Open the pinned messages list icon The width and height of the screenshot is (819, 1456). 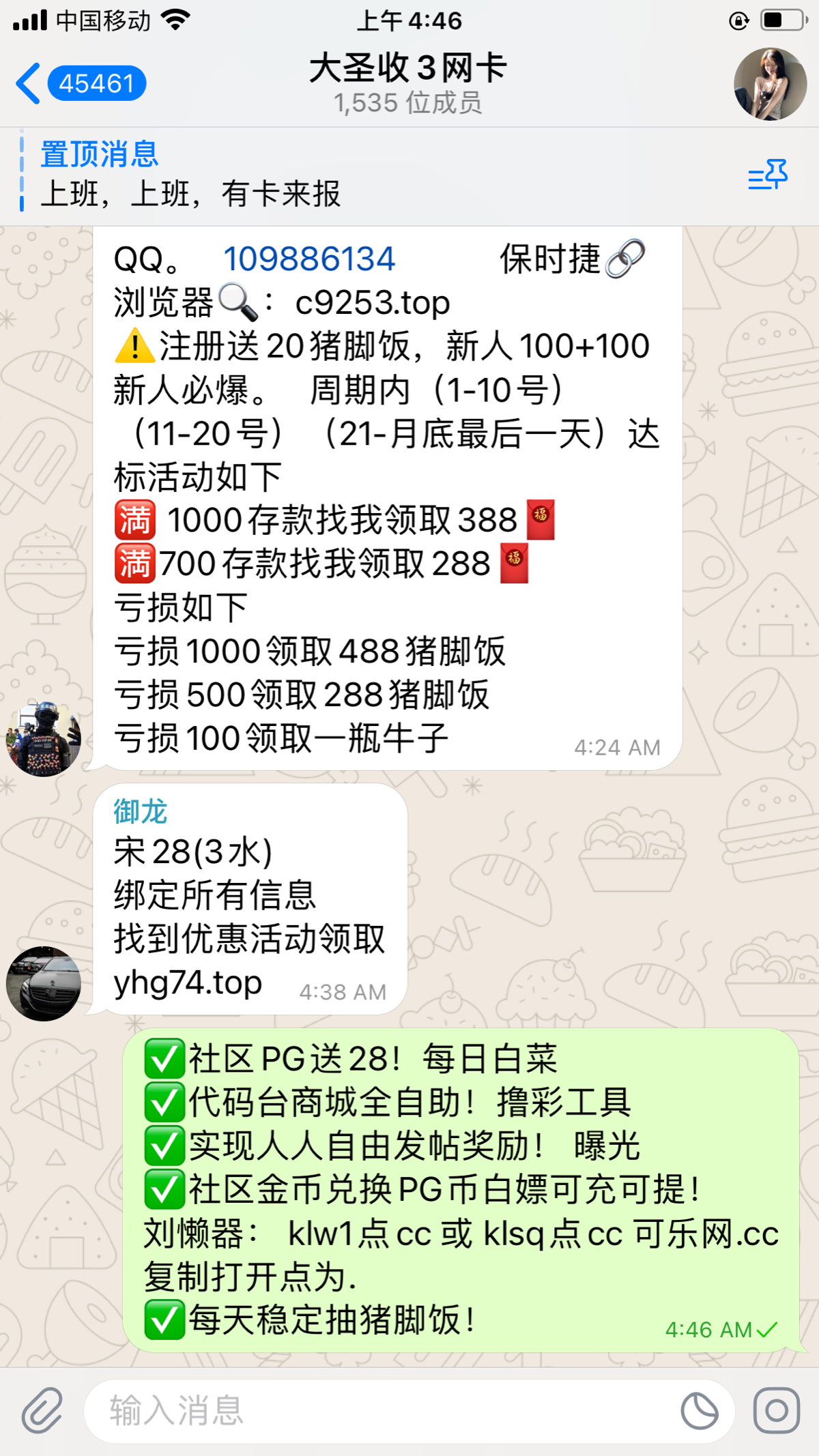pos(768,175)
